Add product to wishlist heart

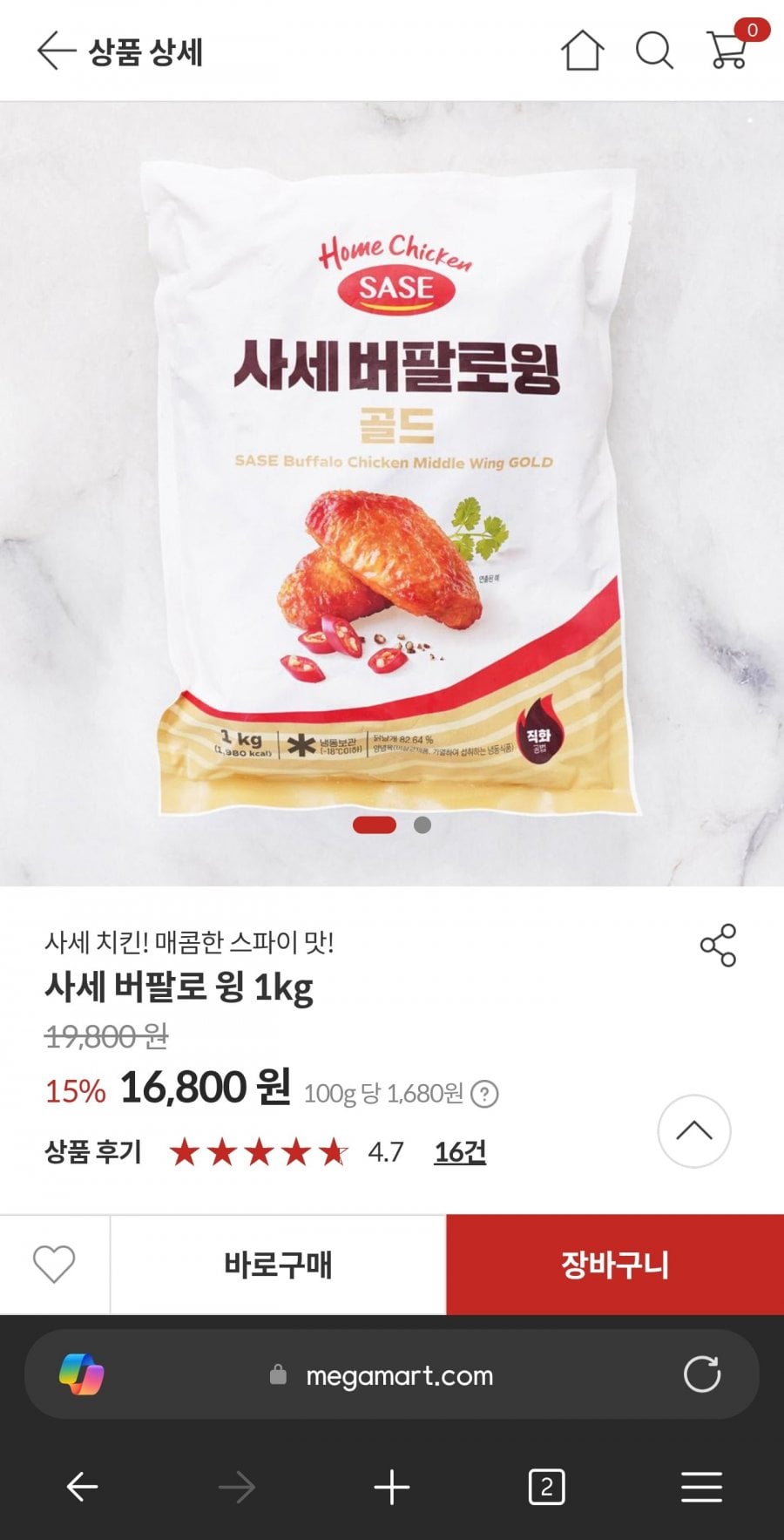pyautogui.click(x=54, y=1264)
